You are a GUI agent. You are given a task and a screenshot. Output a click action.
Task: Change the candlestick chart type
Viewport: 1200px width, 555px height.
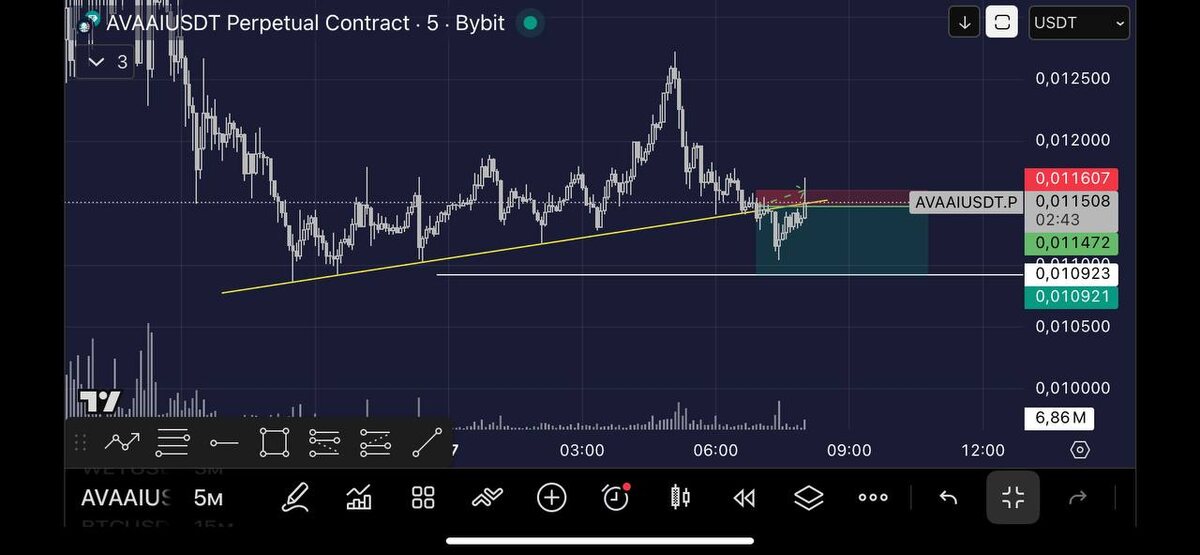click(680, 497)
